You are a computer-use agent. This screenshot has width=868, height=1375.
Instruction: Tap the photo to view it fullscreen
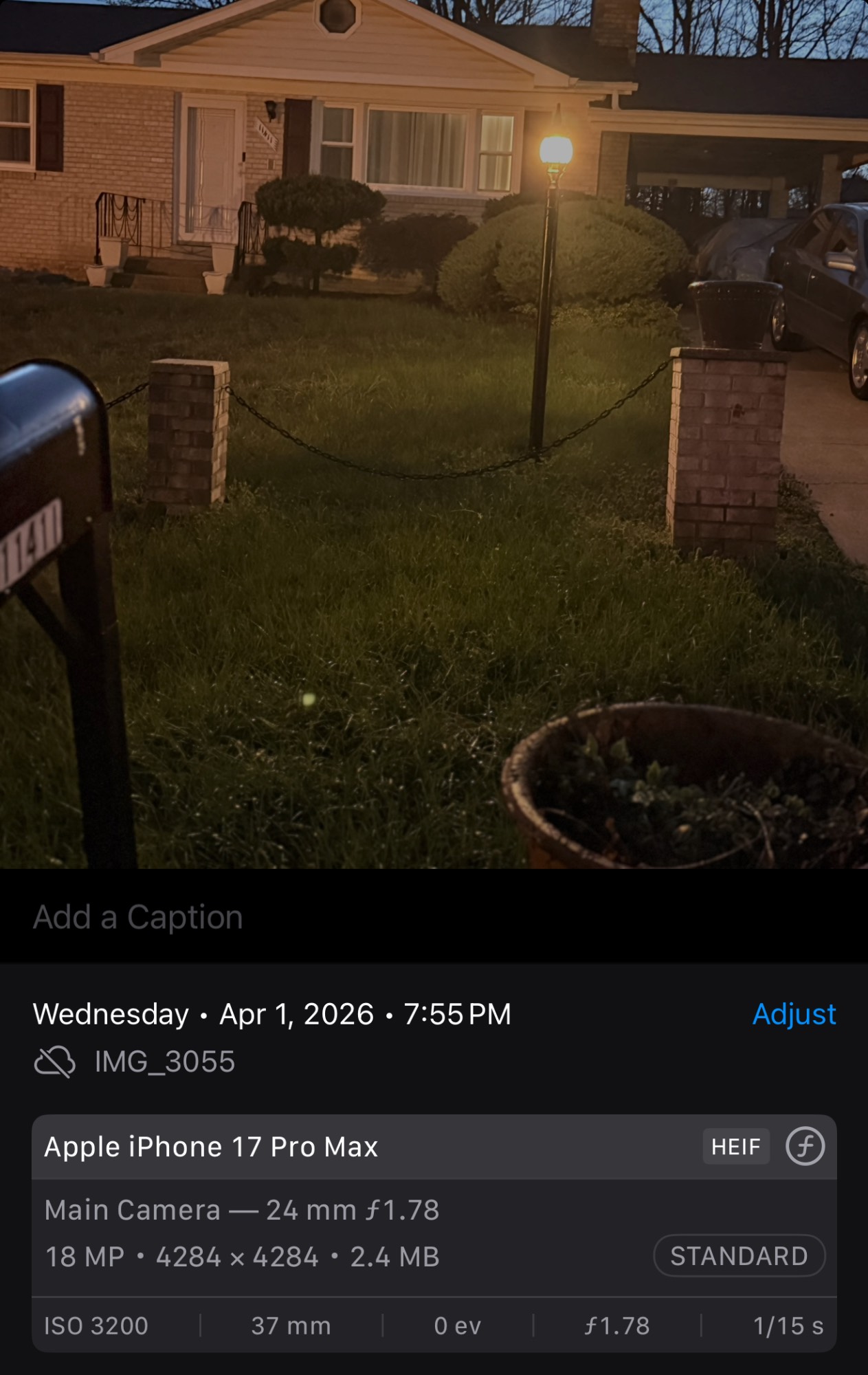[433, 433]
